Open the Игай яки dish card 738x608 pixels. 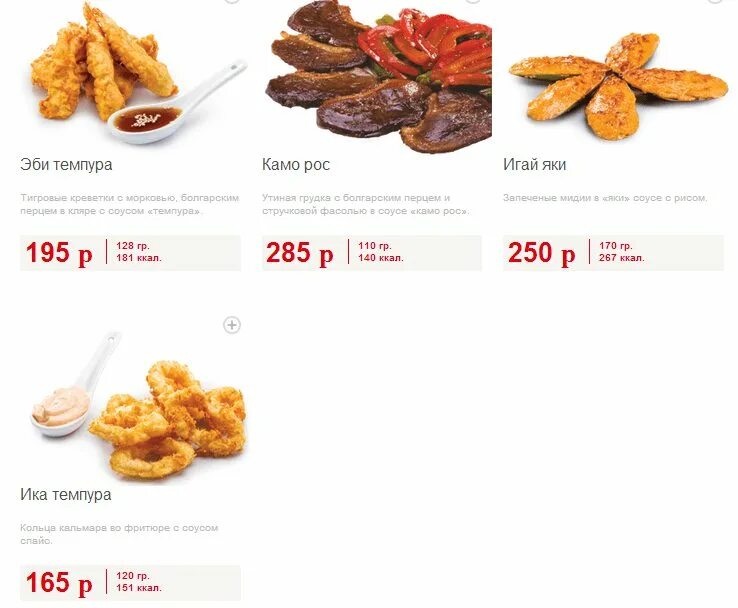(x=535, y=164)
